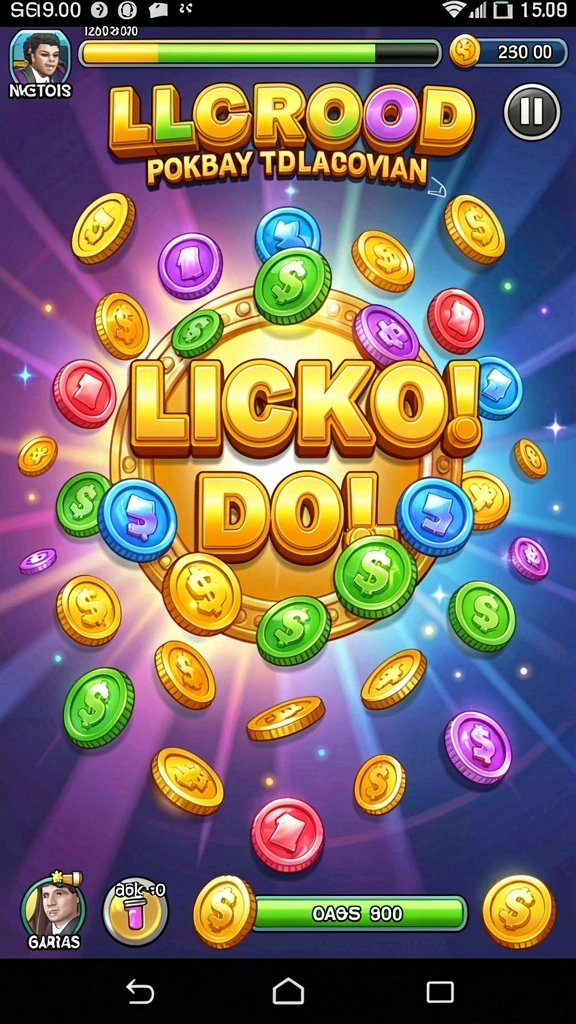Open recent apps
The width and height of the screenshot is (576, 1024).
440,991
